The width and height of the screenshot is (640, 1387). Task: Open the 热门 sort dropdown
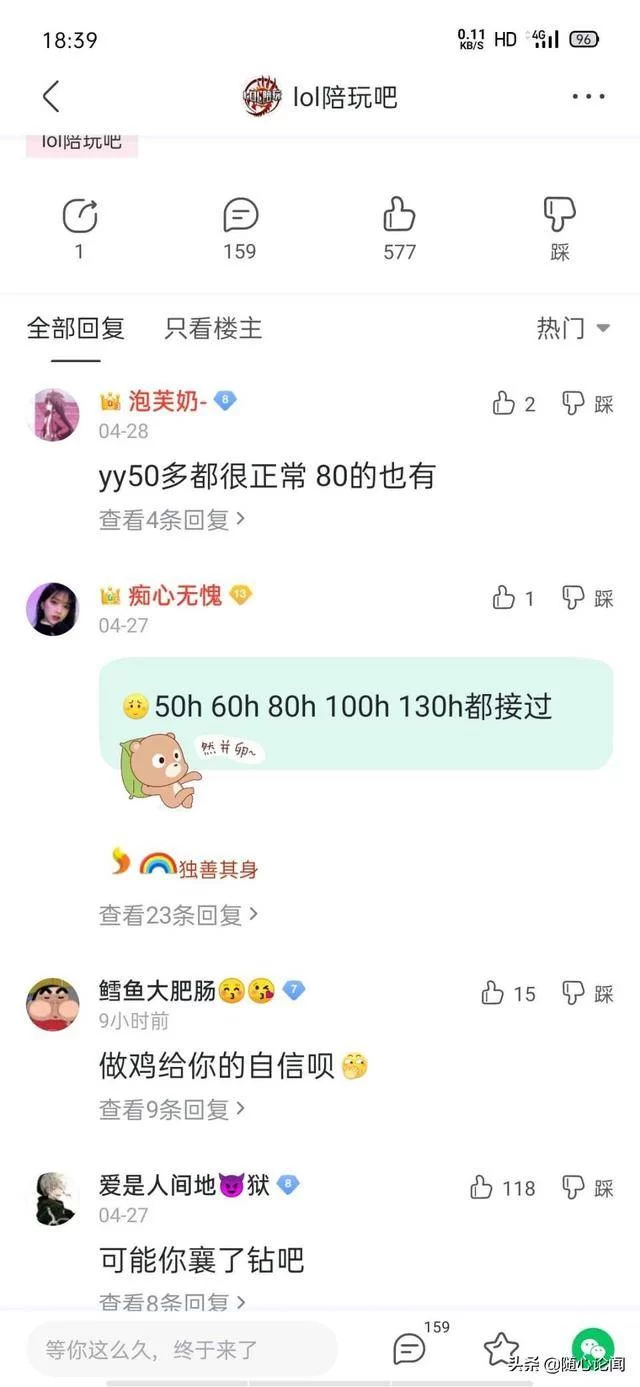click(573, 328)
